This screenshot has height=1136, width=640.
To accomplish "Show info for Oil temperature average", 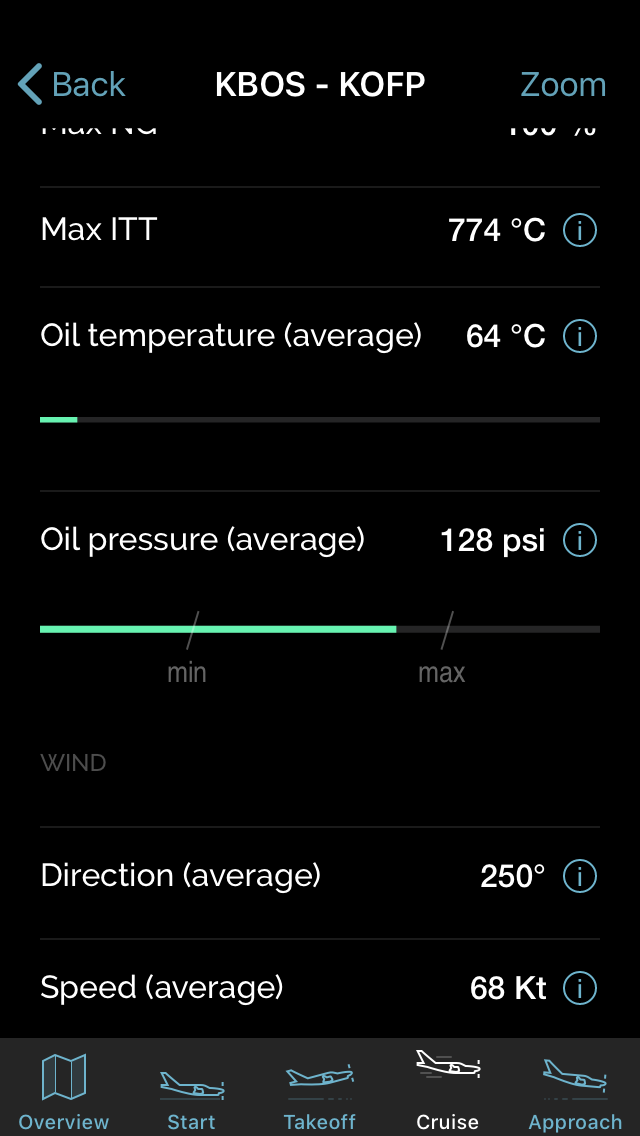I will point(580,336).
